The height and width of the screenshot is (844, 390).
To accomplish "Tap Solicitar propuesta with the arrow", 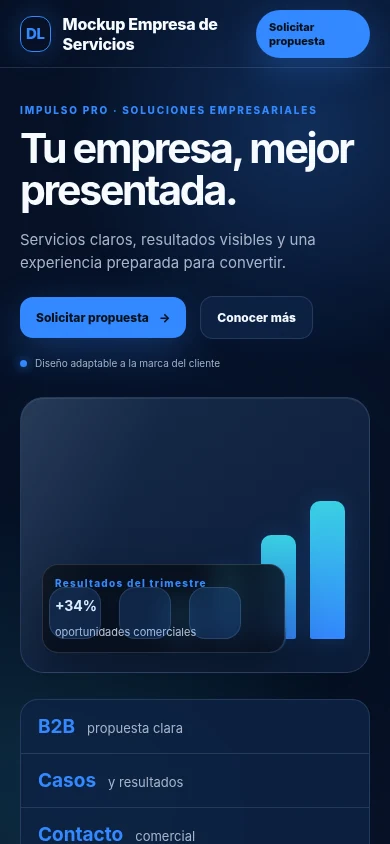I will click(x=103, y=318).
